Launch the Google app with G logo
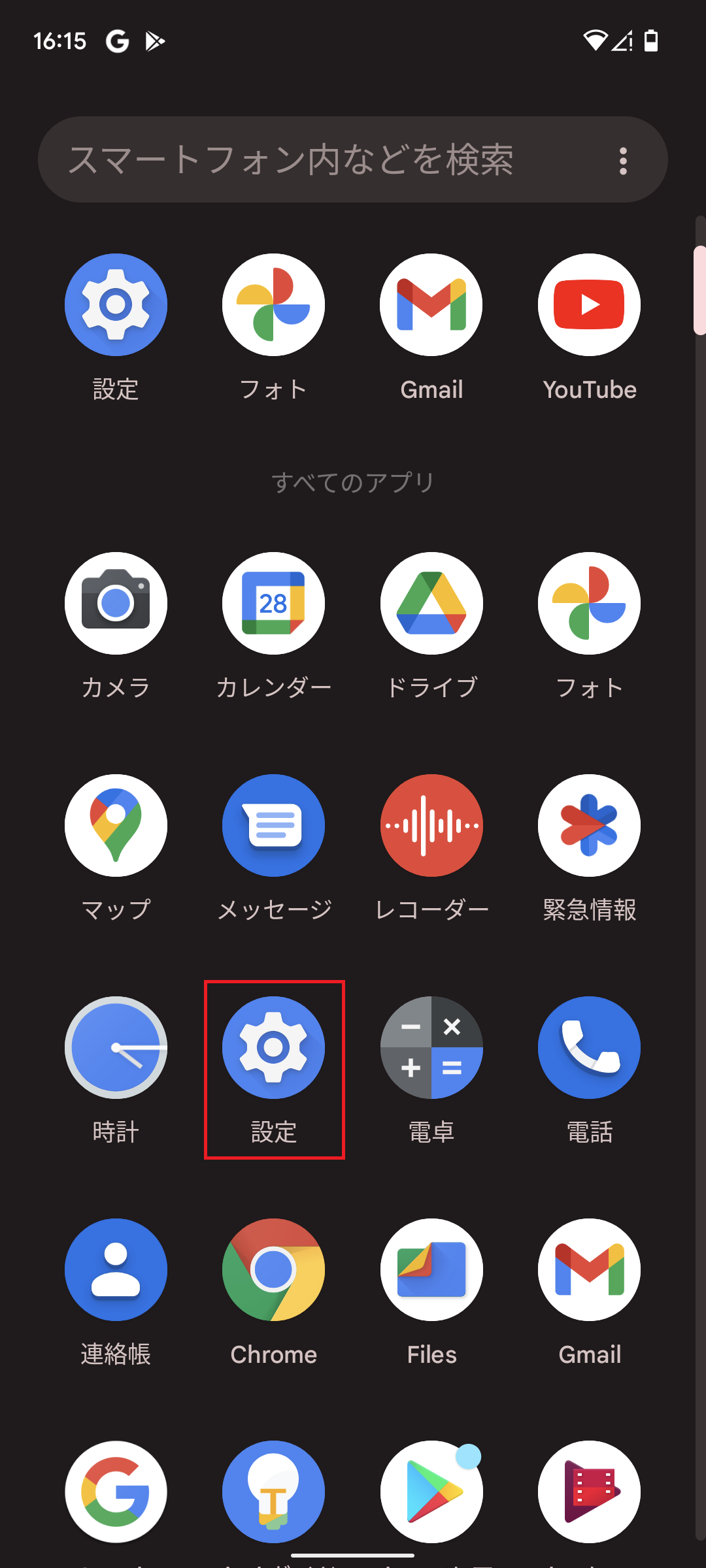The width and height of the screenshot is (706, 1568). pos(116,1492)
